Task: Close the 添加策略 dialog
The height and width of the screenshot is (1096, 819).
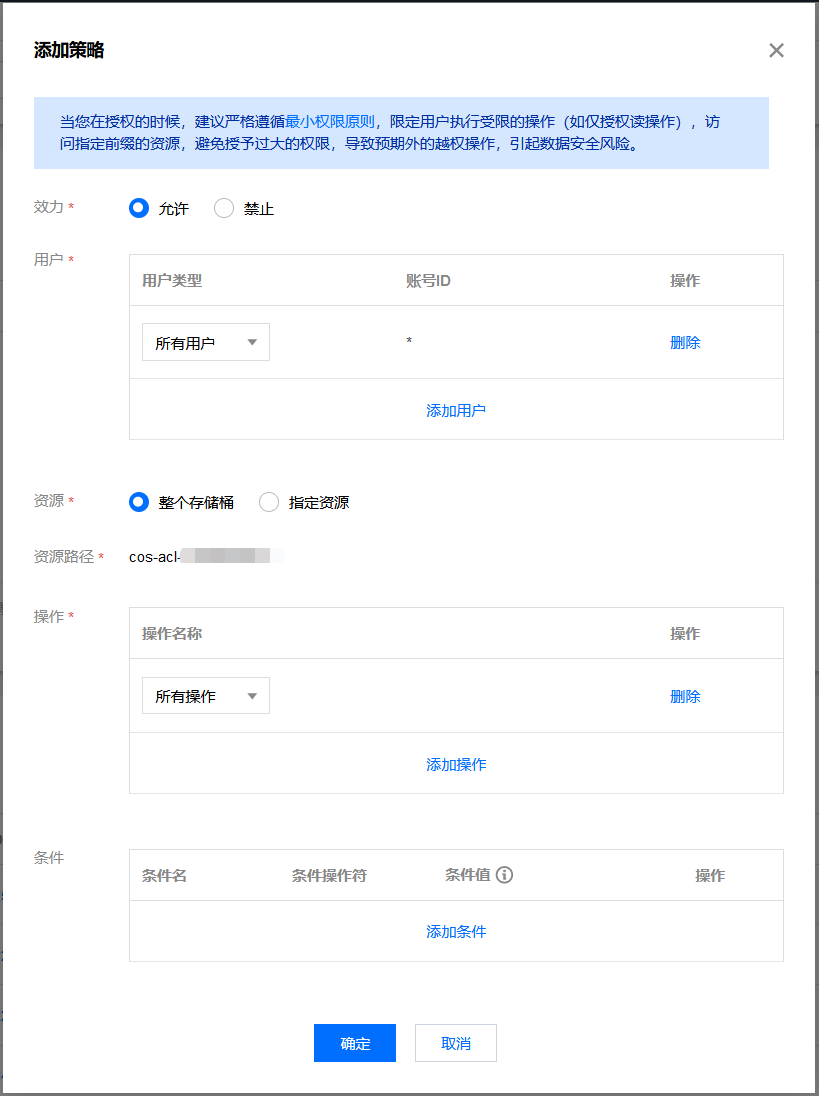Action: coord(776,51)
